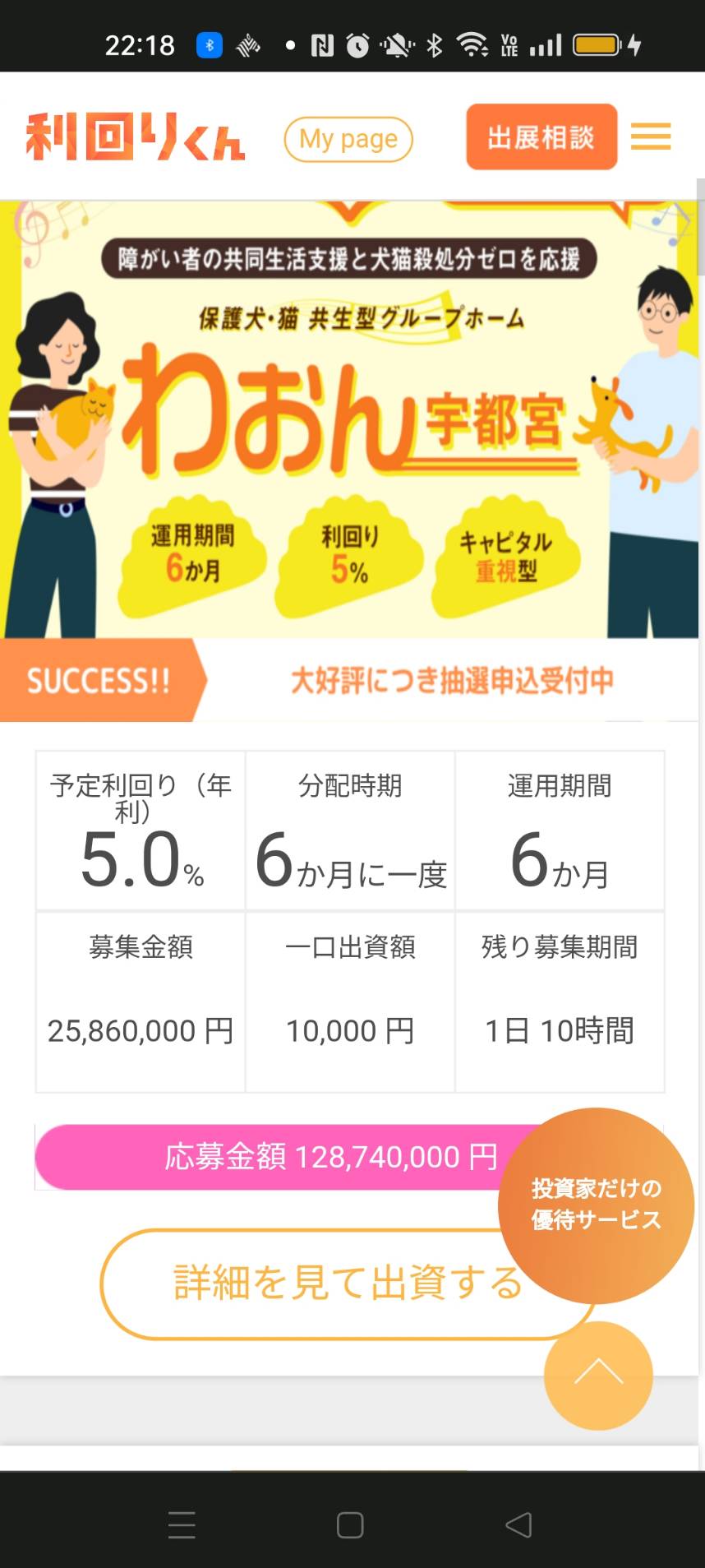Open My page
This screenshot has width=705, height=1568.
[348, 139]
